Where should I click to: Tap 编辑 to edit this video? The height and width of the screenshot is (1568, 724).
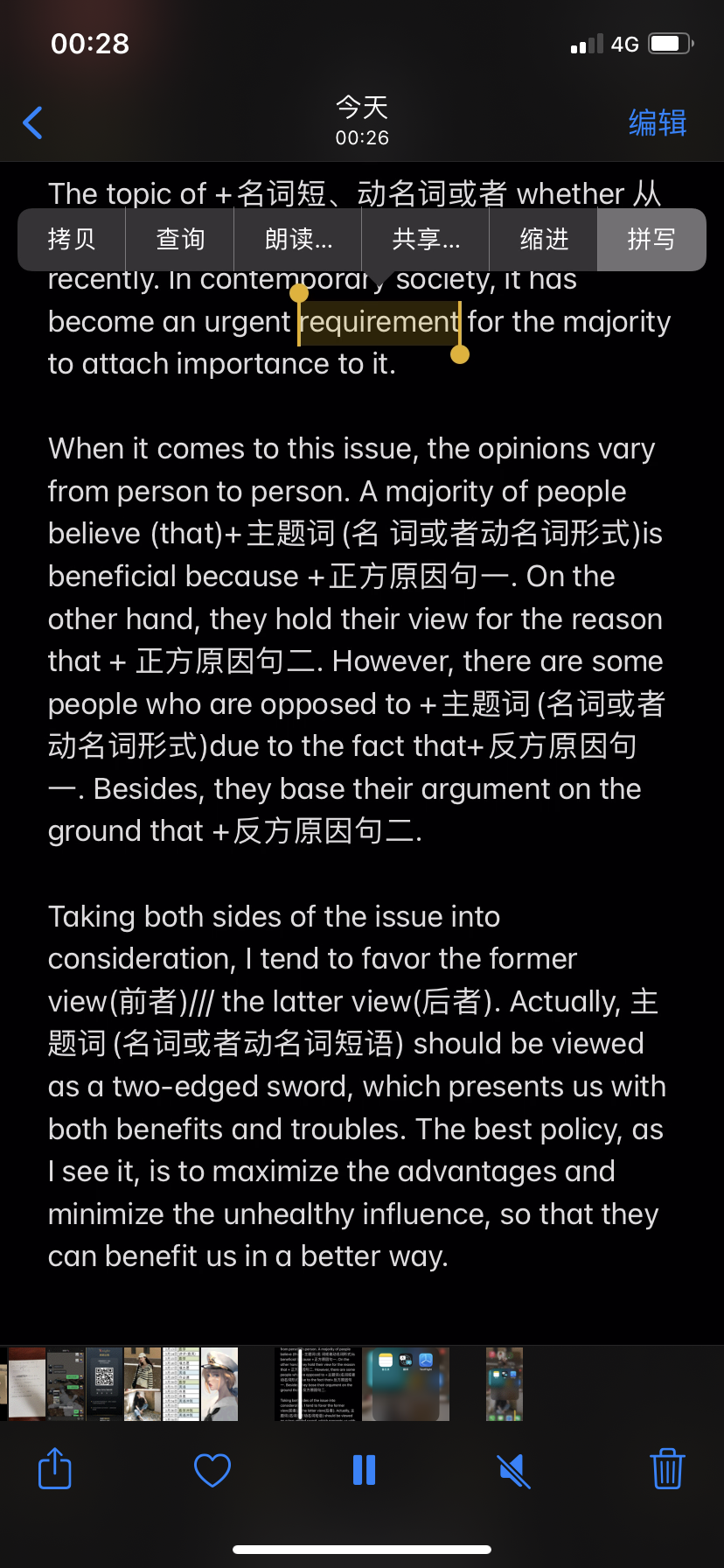click(x=658, y=122)
